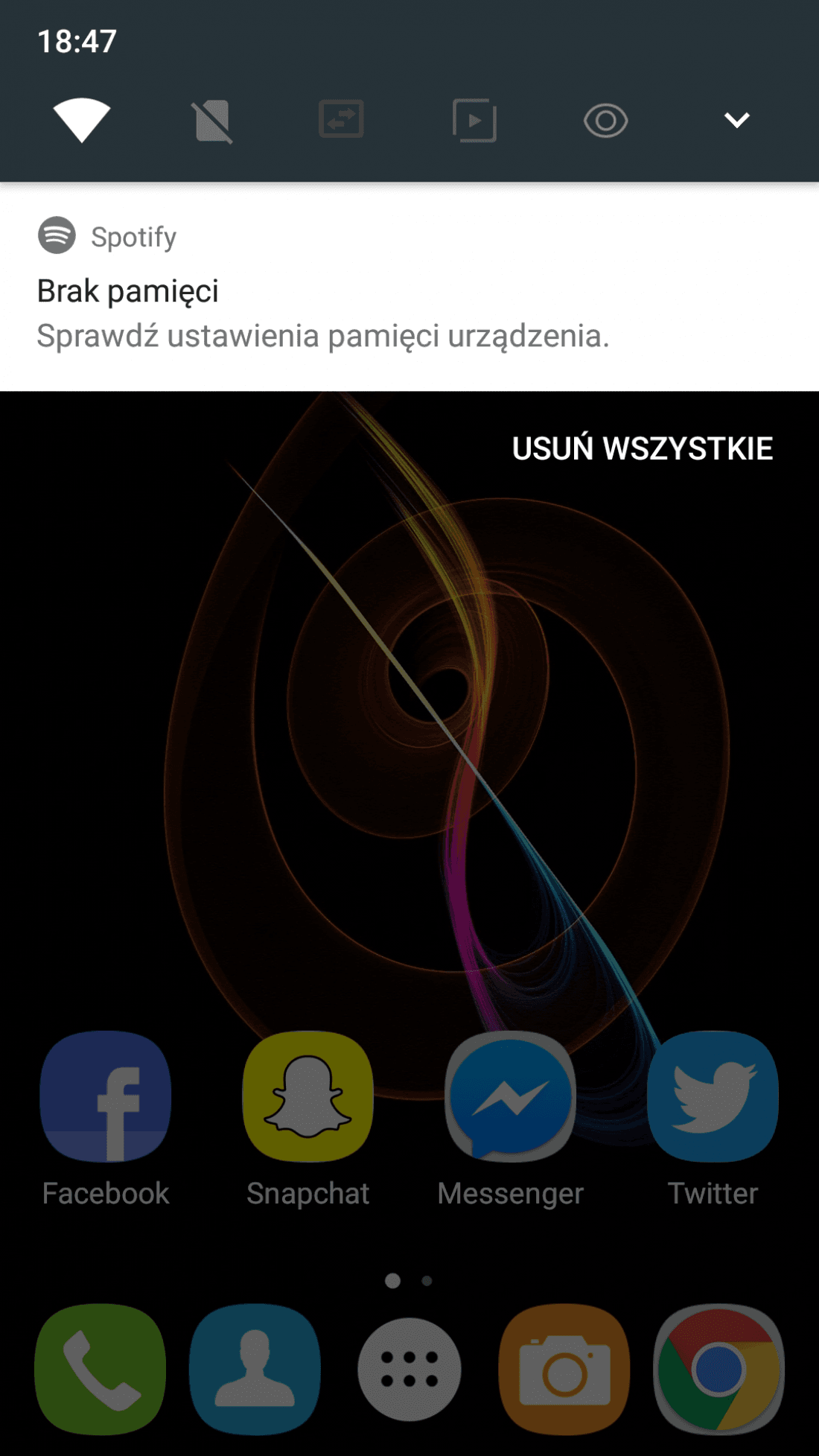Launch Snapchat
Screen dimensions: 819x1456
pos(308,1096)
